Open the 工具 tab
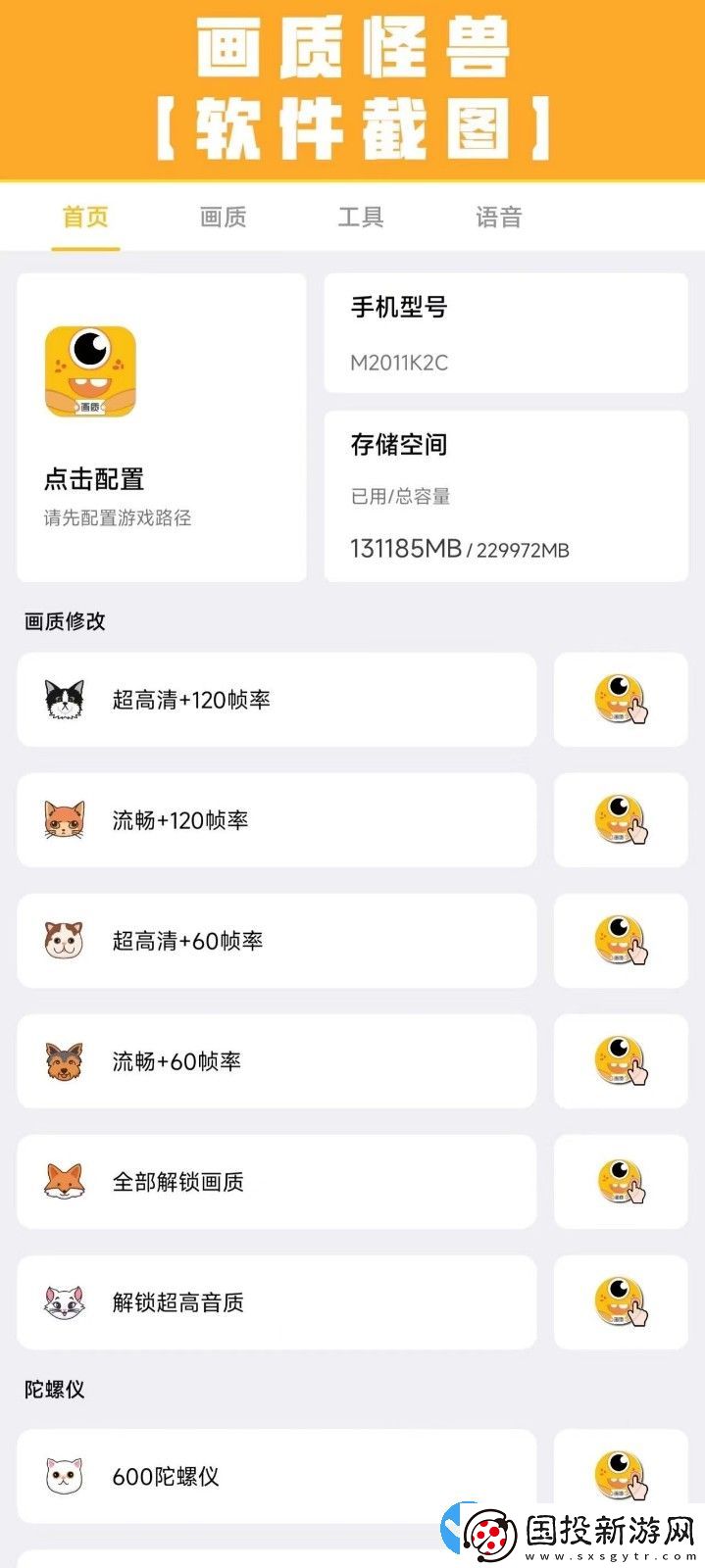 360,217
